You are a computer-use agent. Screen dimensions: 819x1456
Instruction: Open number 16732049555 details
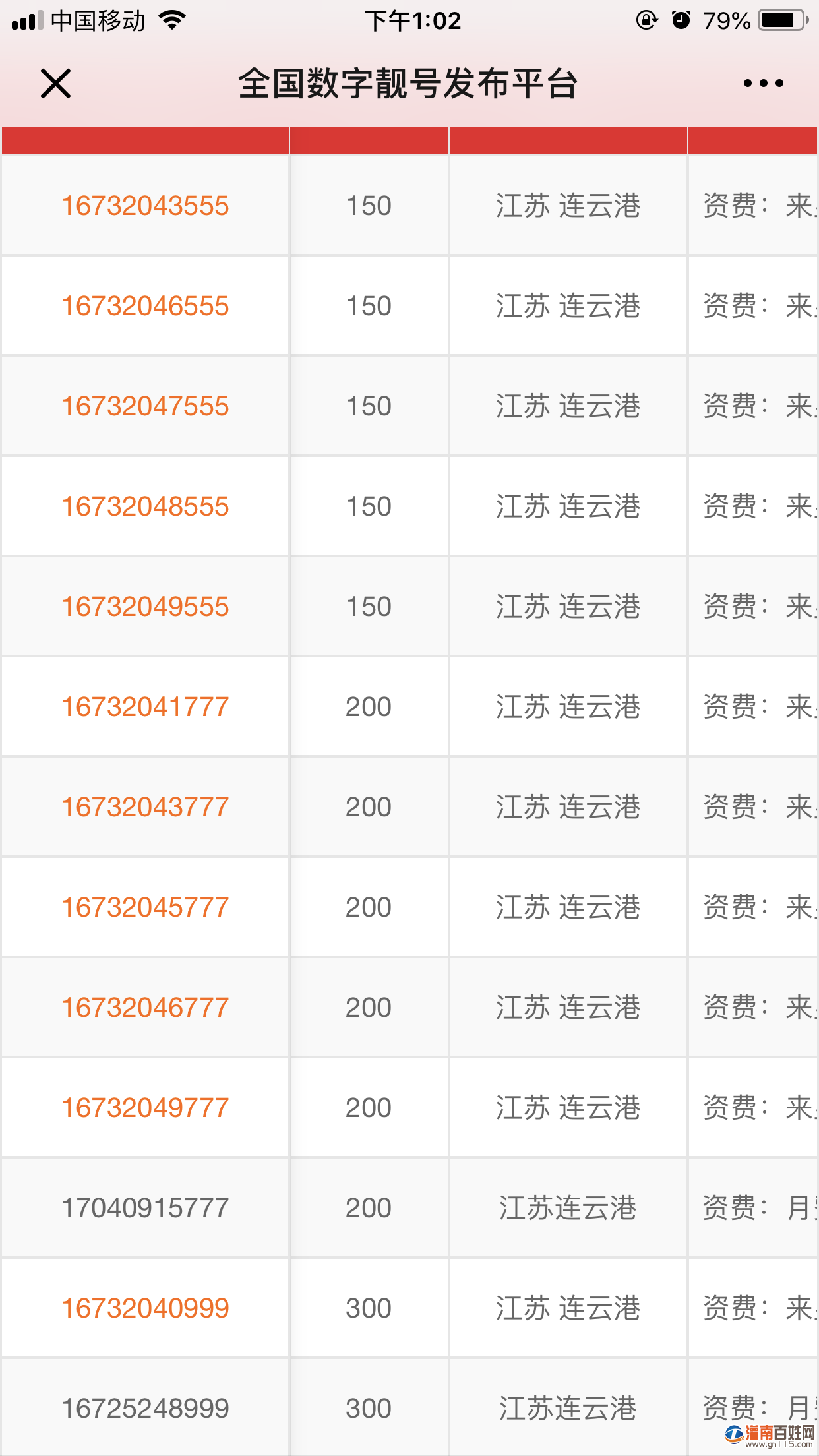tap(144, 607)
